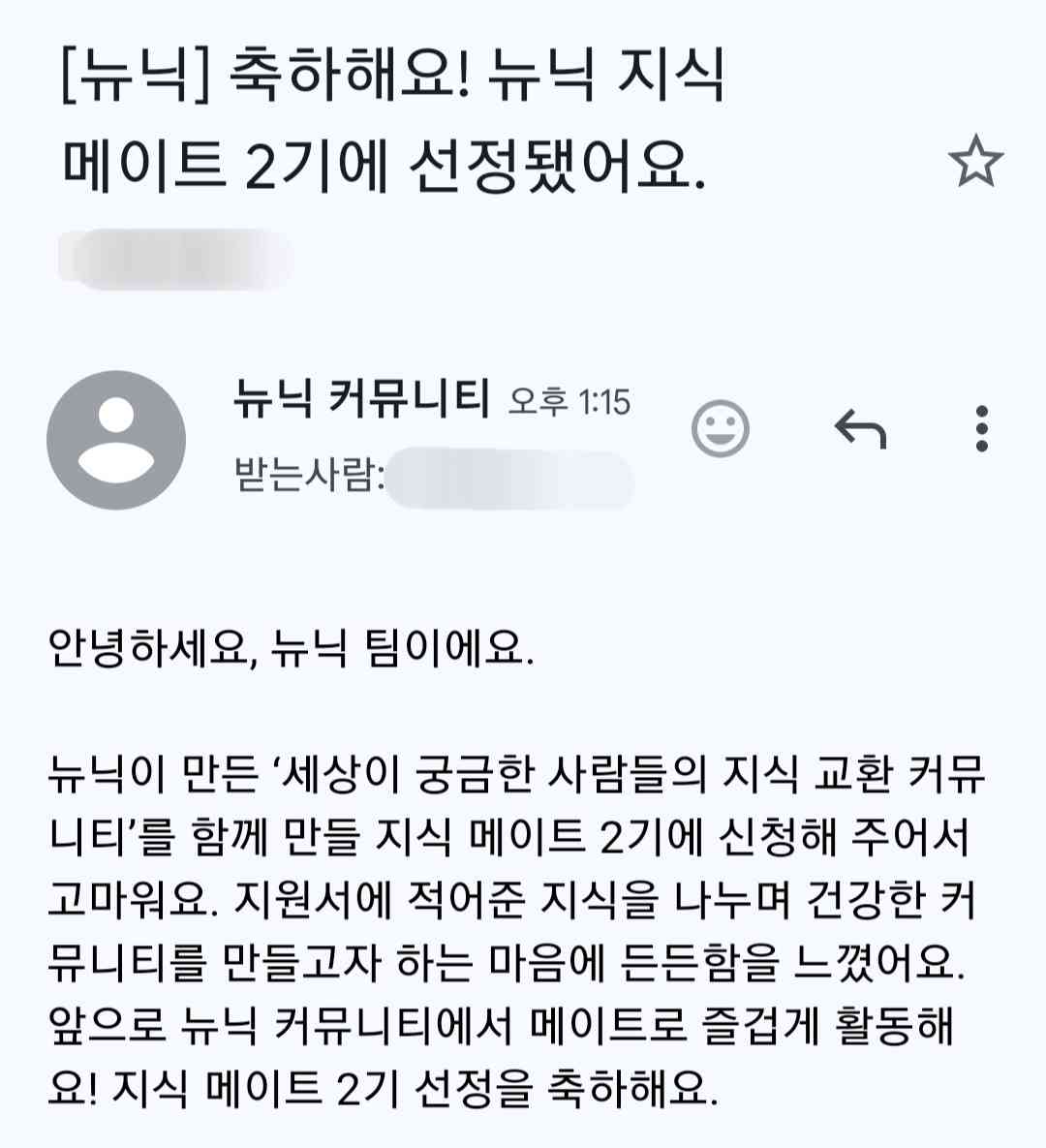Open the sender's profile avatar
The height and width of the screenshot is (1148, 1046).
116,440
